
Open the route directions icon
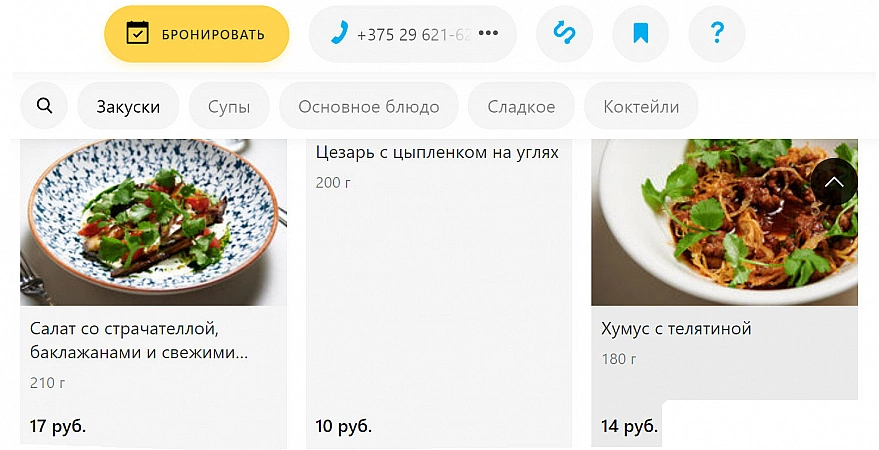tap(564, 34)
